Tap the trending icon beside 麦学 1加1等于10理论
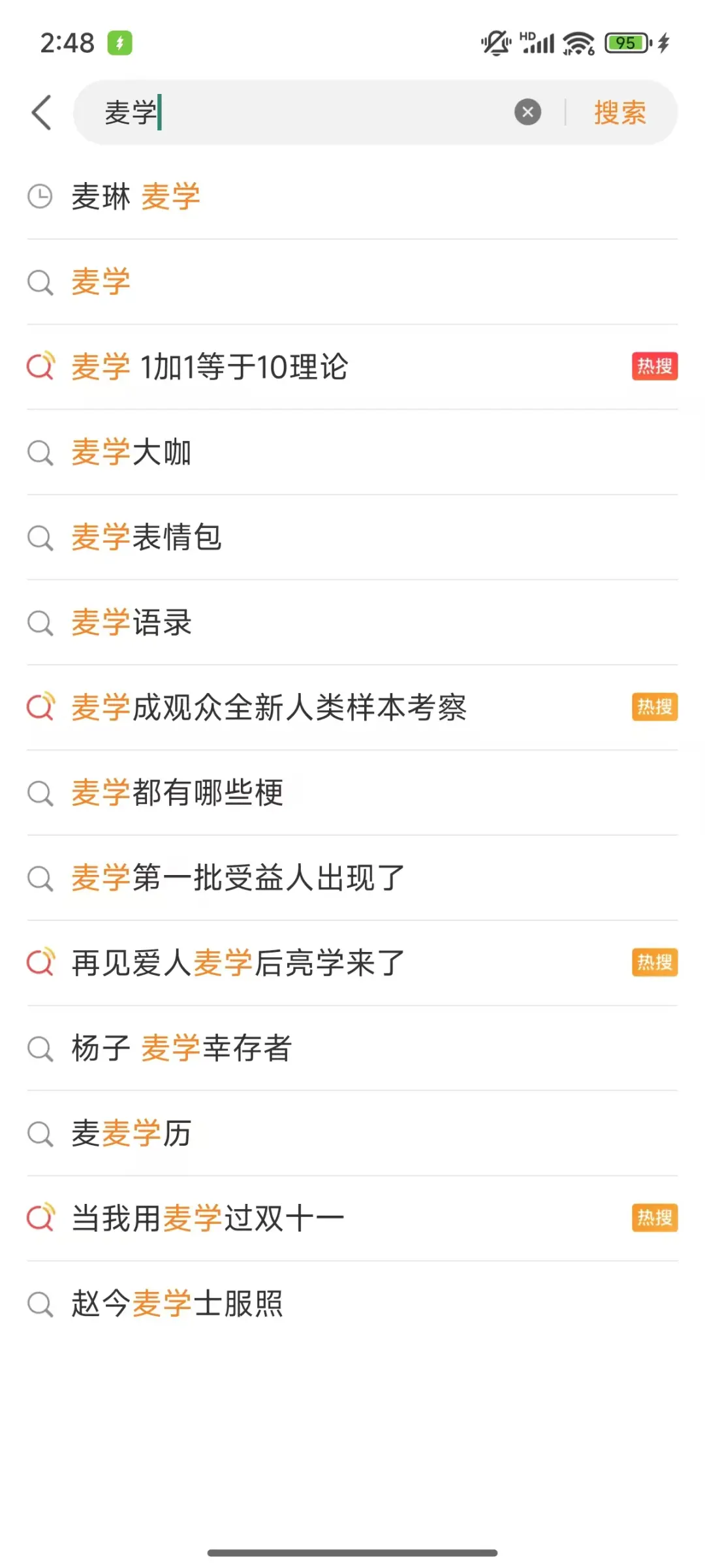The image size is (705, 1568). pyautogui.click(x=41, y=367)
